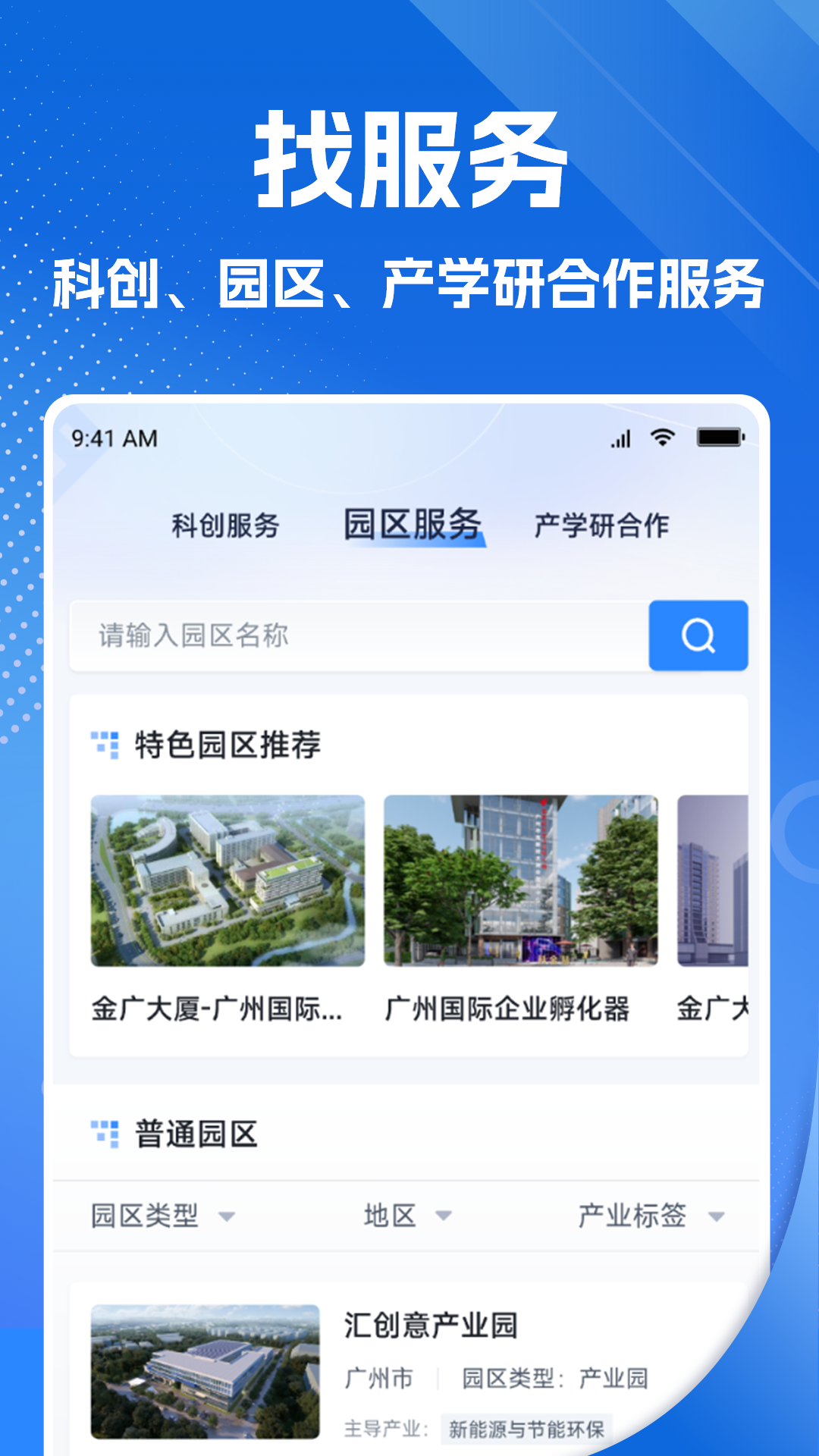Click the 请输入园区名称 search field
This screenshot has height=1456, width=819.
(x=341, y=636)
